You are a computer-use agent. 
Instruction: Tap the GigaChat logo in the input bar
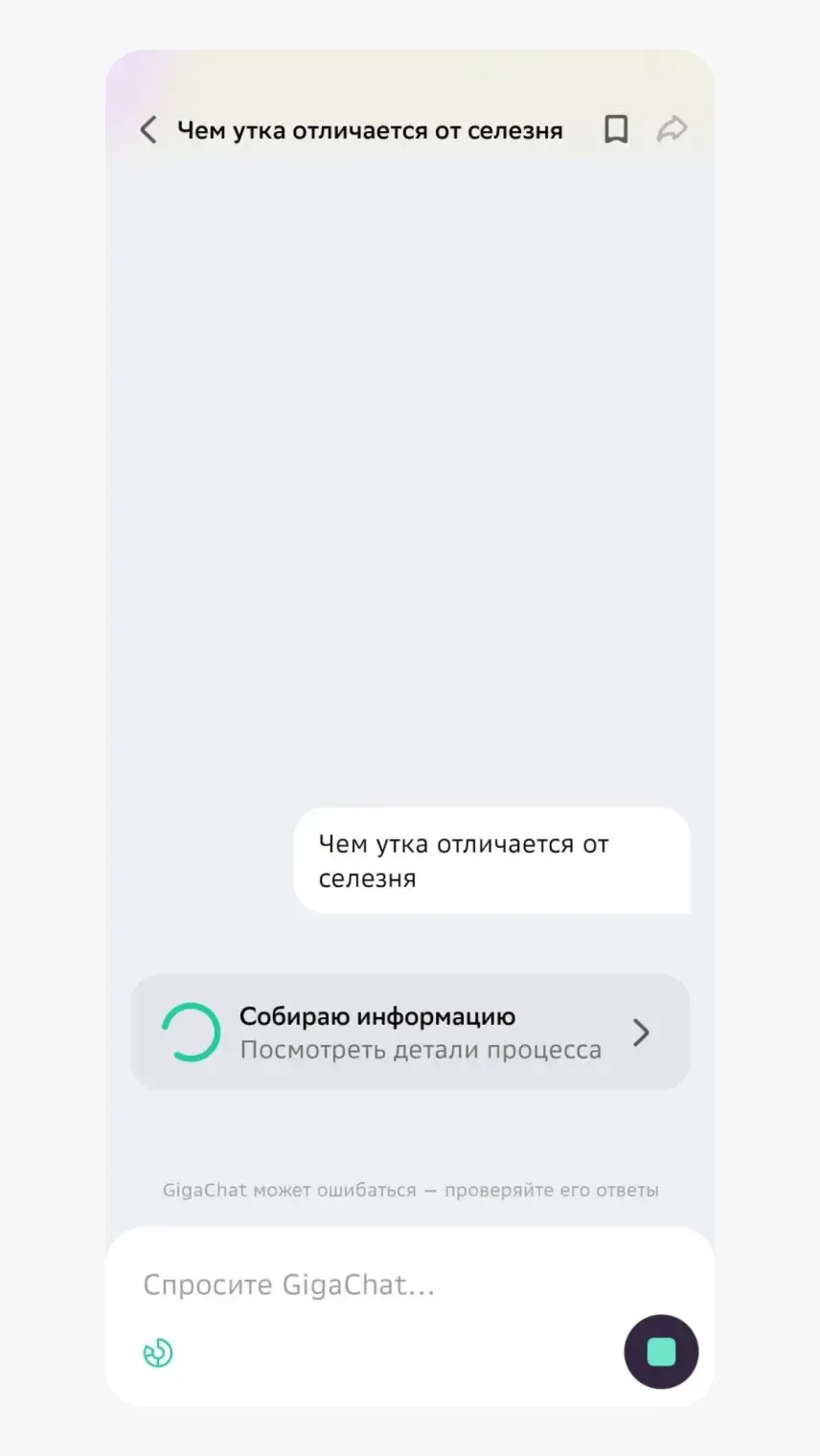coord(157,1352)
